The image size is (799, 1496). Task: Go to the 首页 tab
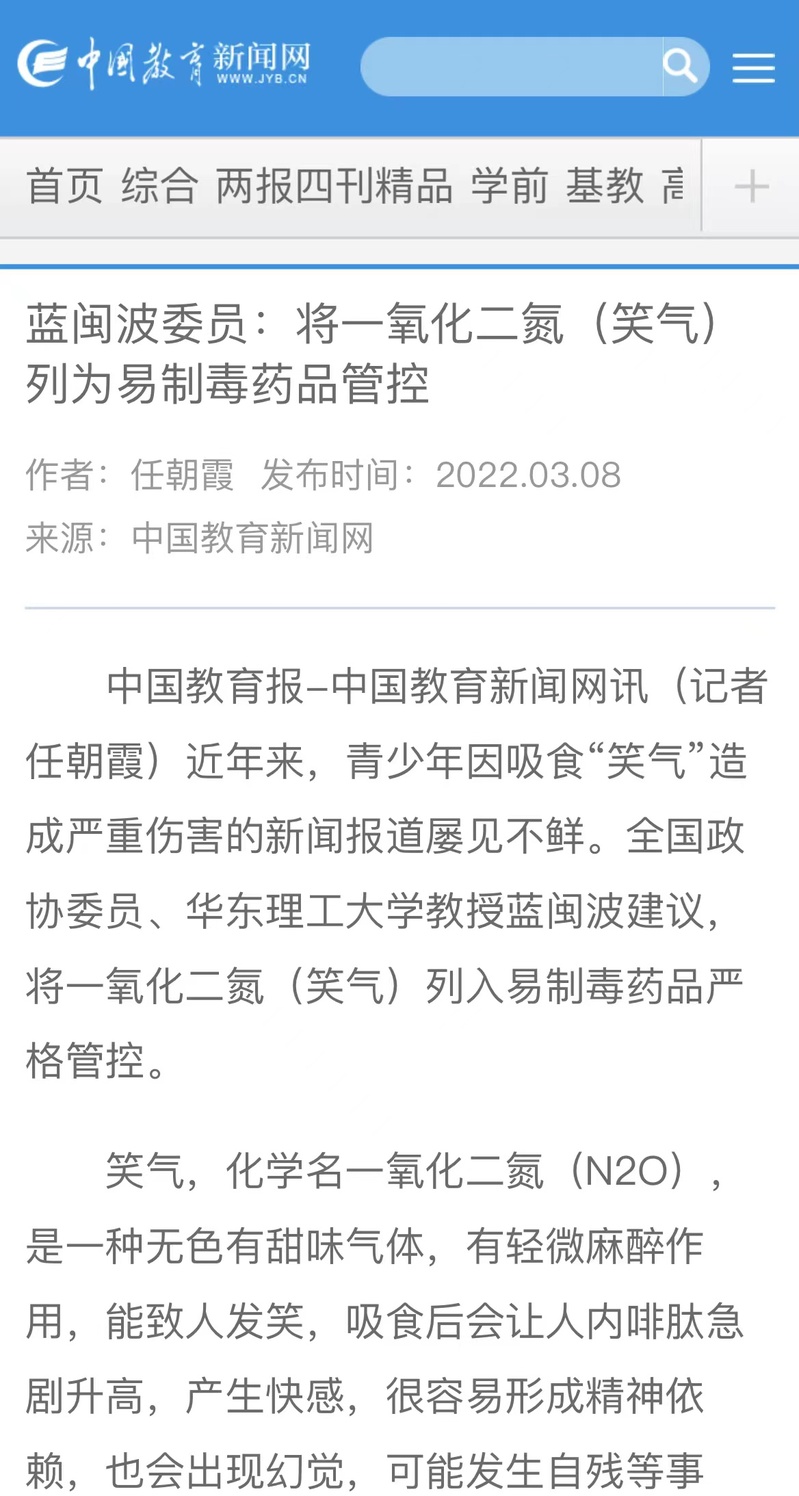click(x=64, y=186)
